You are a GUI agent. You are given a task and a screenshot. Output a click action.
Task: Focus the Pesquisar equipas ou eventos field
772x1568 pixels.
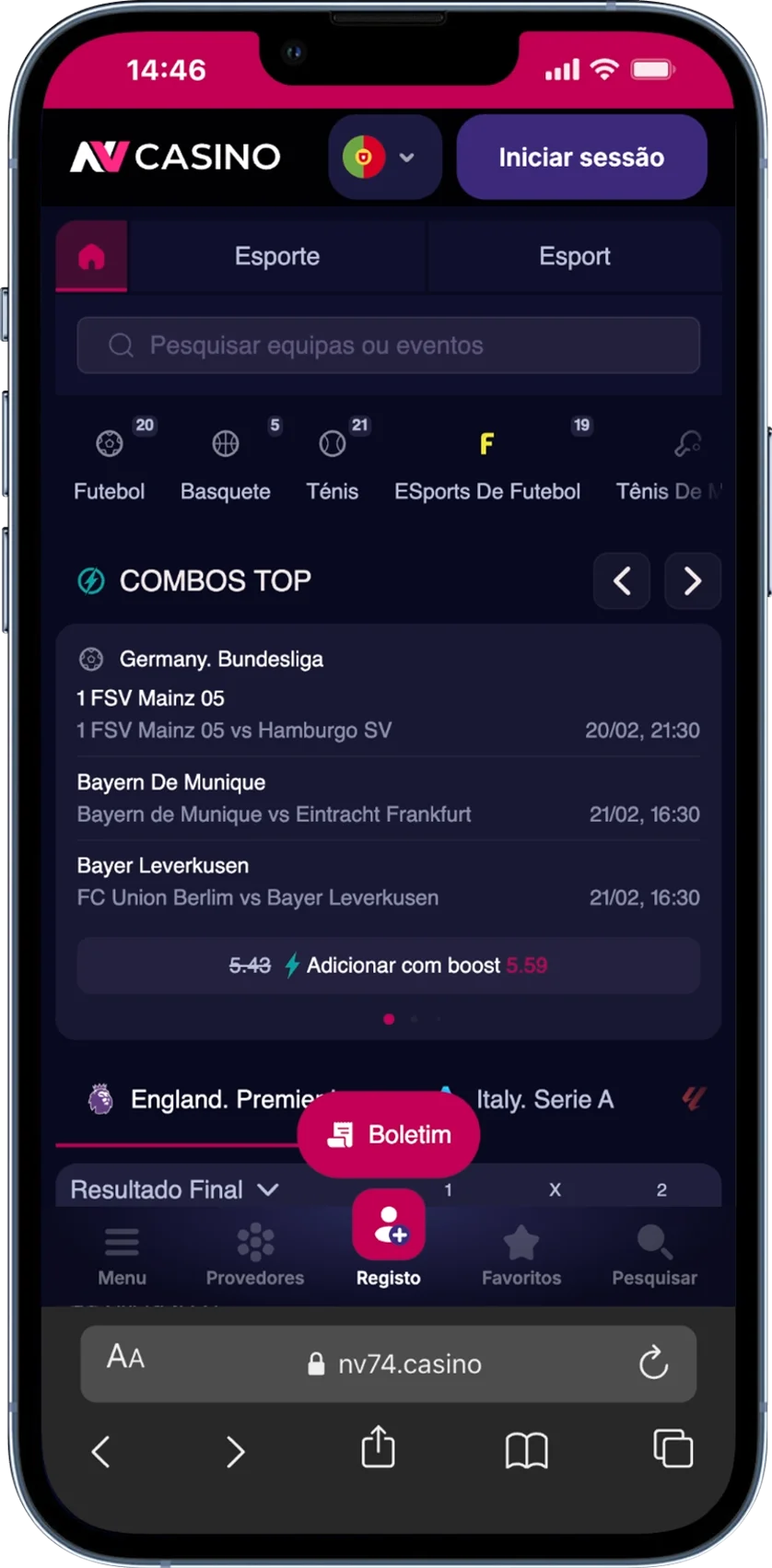point(388,345)
